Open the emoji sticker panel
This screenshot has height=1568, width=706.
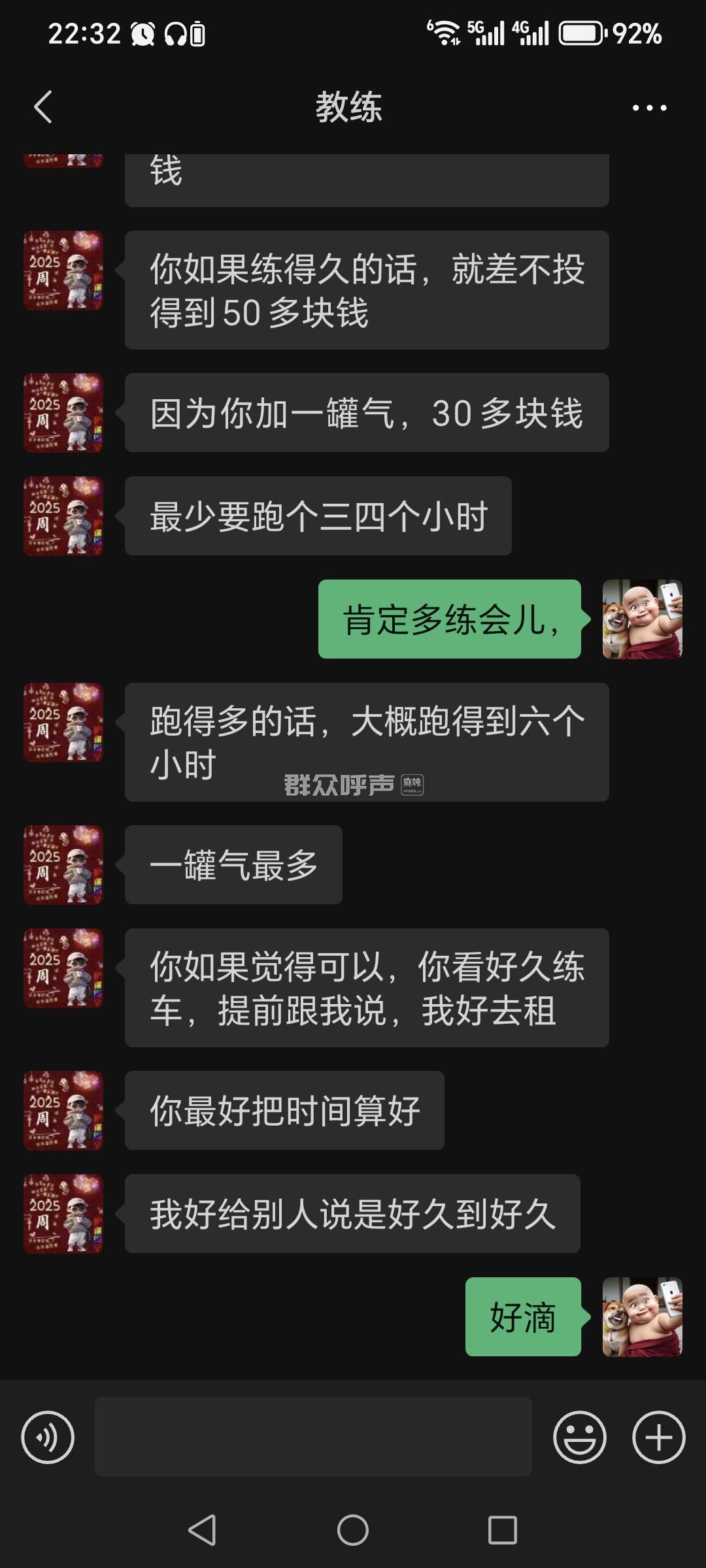pos(579,1437)
